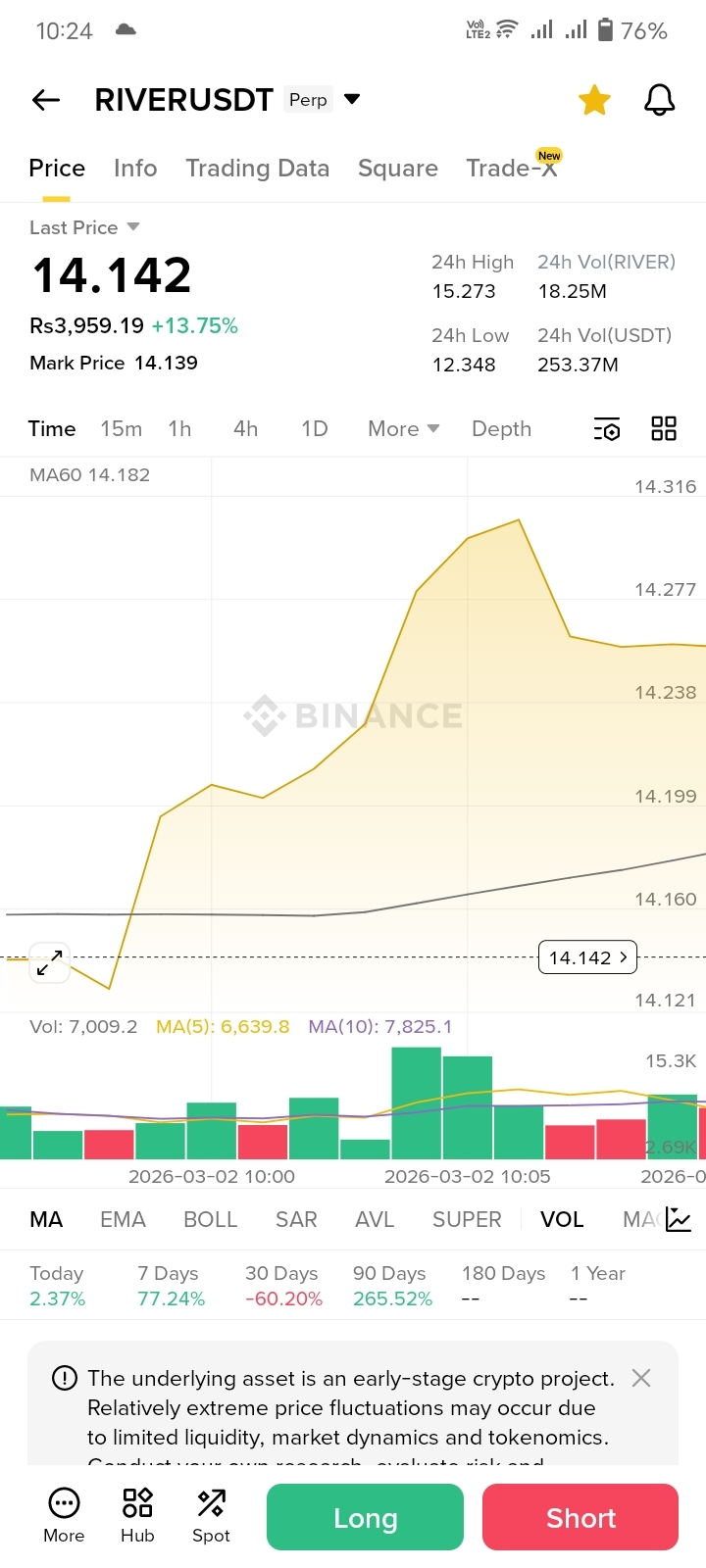
Task: Open price alert bell
Action: [x=659, y=100]
